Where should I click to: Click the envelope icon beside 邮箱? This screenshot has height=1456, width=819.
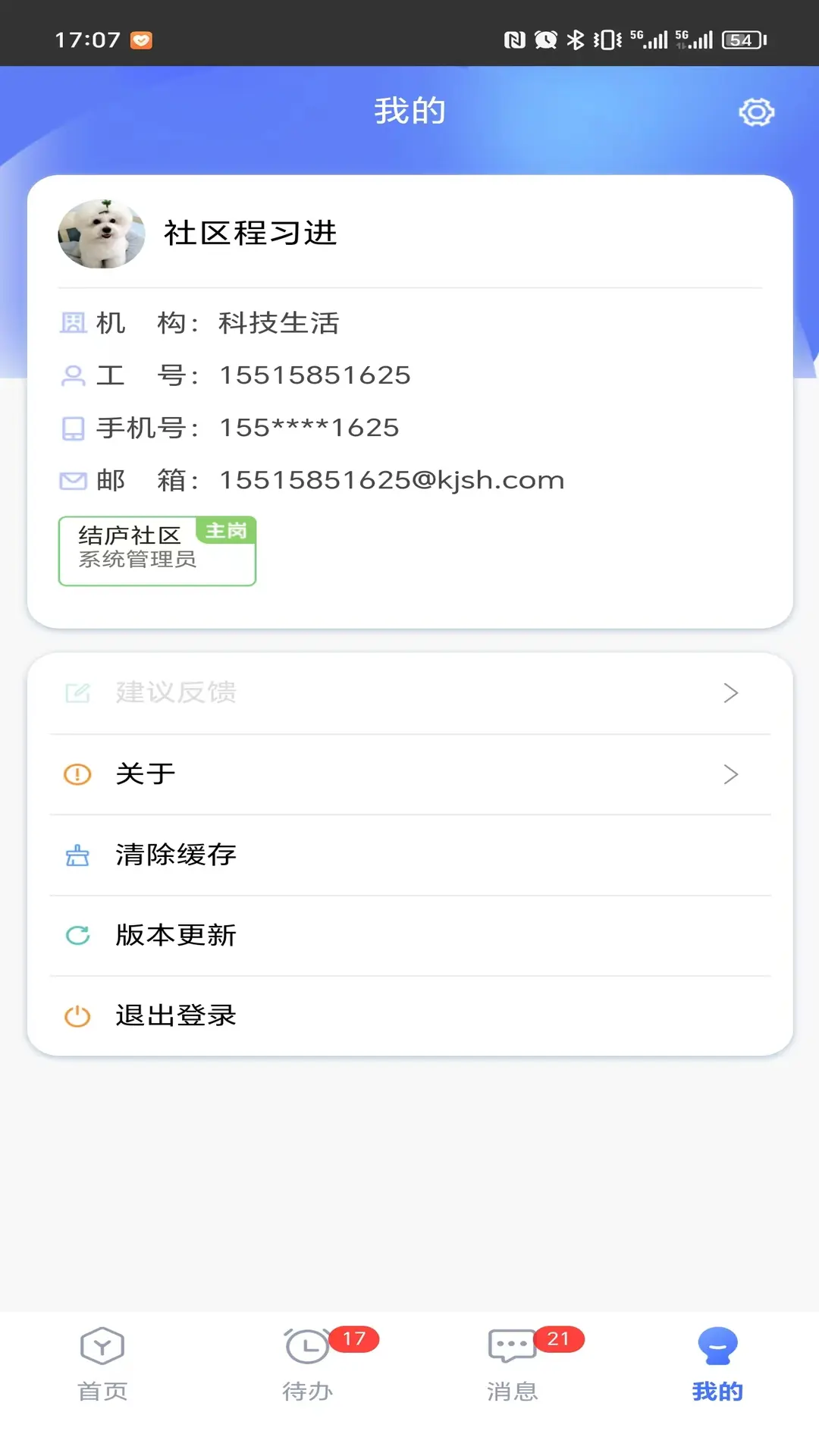pos(73,479)
